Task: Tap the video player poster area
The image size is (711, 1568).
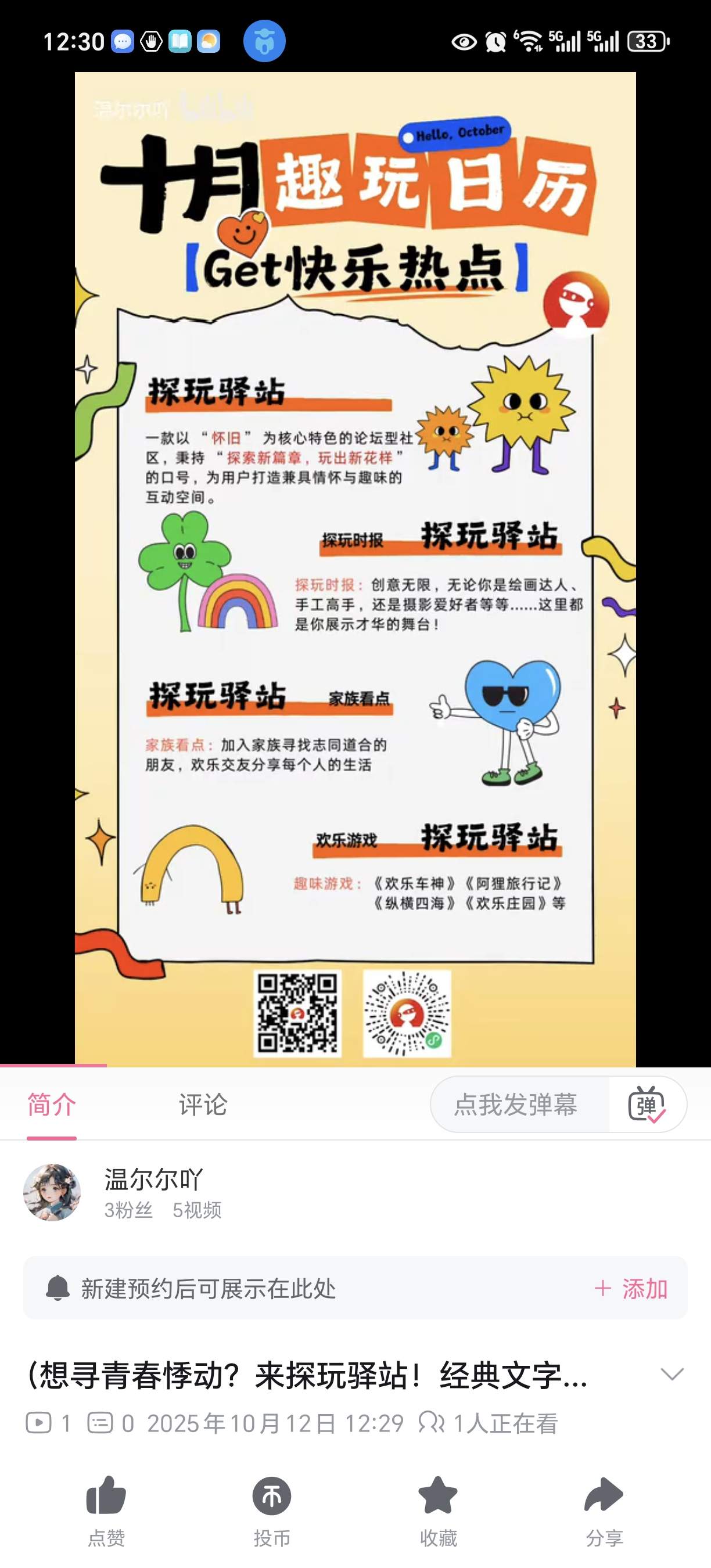Action: pyautogui.click(x=355, y=566)
